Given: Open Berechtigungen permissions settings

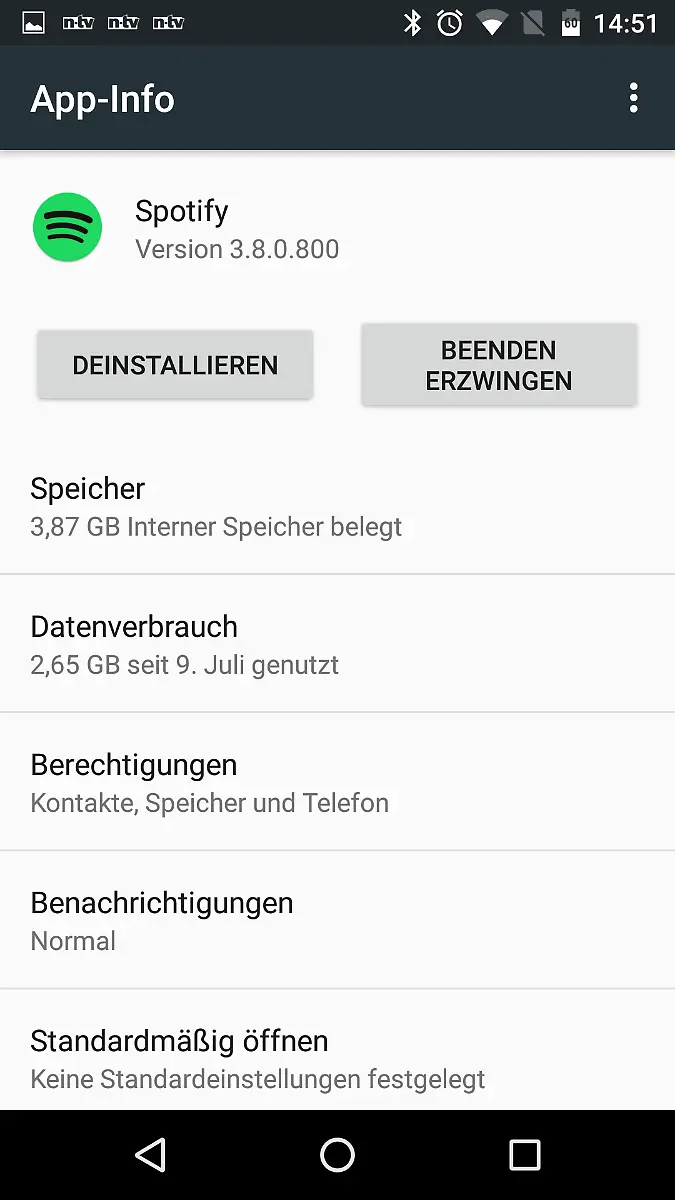Looking at the screenshot, I should [x=337, y=783].
